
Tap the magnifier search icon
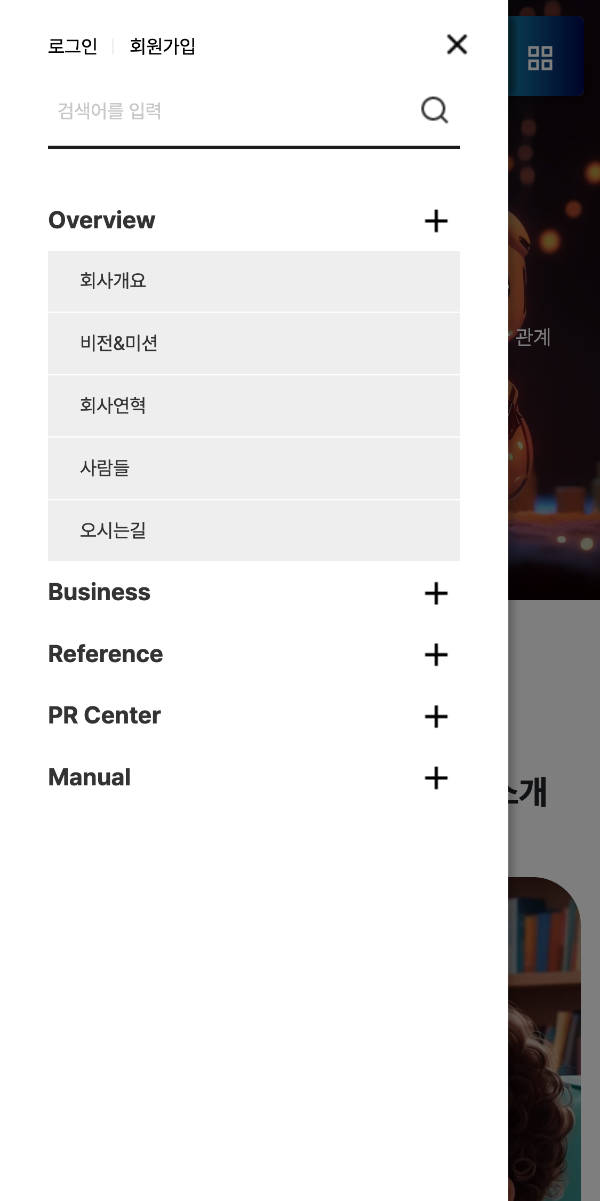tap(434, 110)
